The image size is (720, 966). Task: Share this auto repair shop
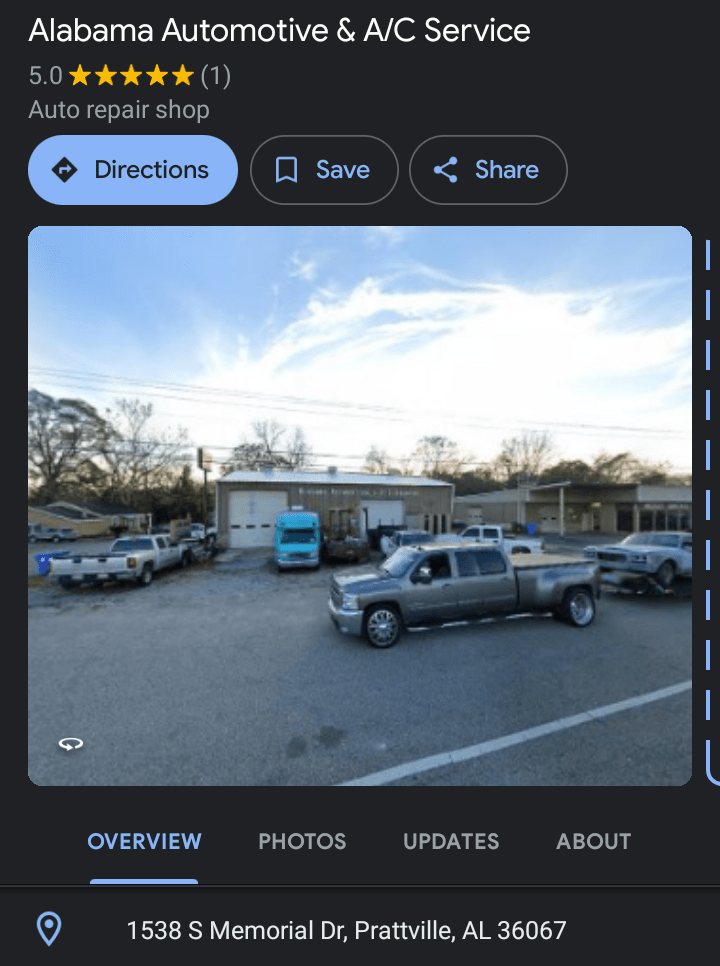point(488,170)
